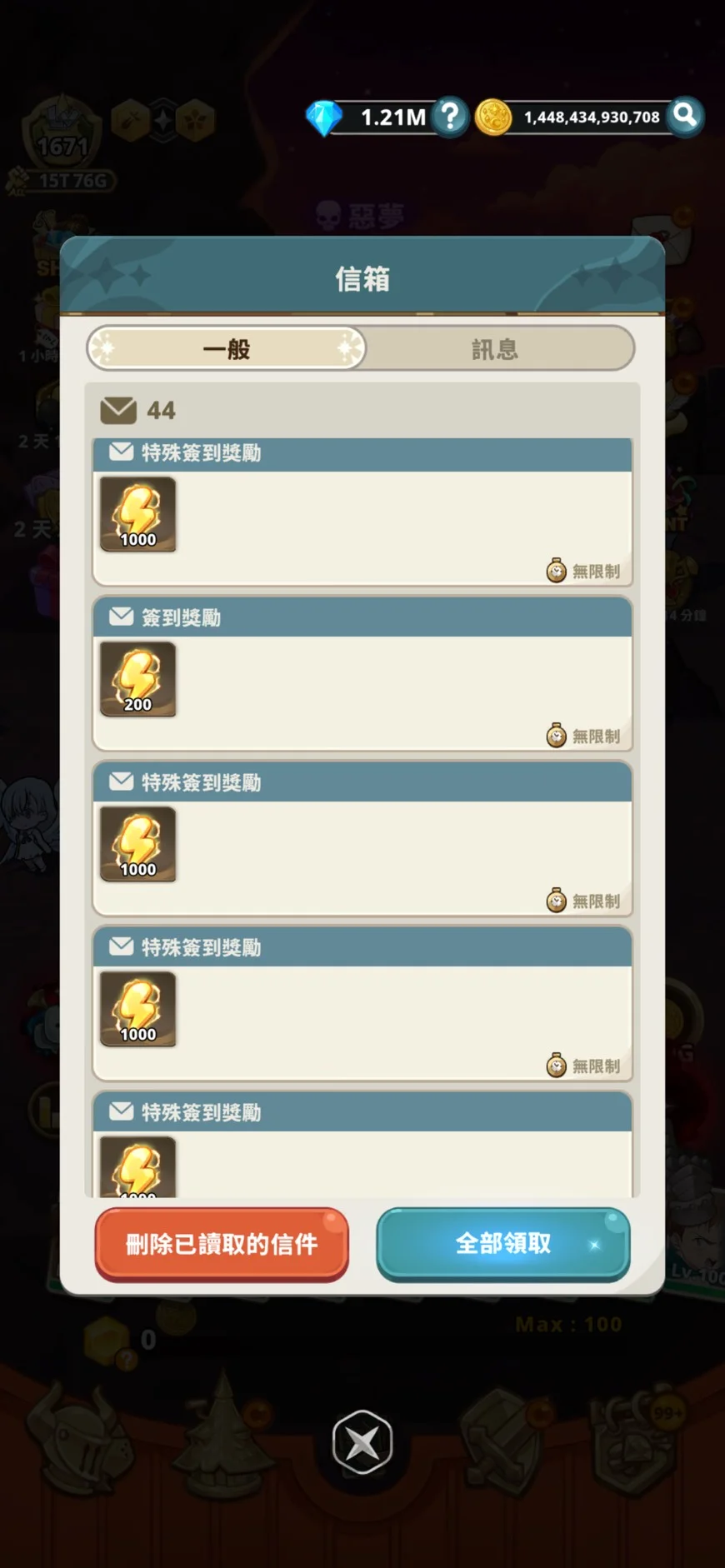The image size is (725, 1568).
Task: Open the gem help question mark
Action: 451,117
